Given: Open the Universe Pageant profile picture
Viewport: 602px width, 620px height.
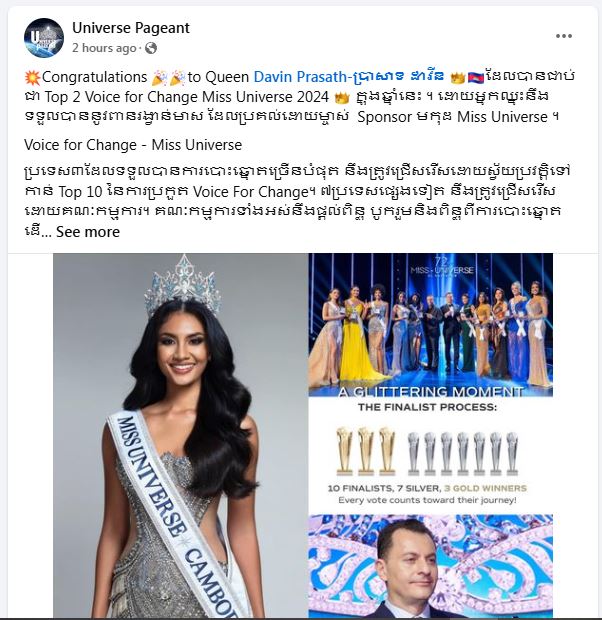Looking at the screenshot, I should [44, 38].
